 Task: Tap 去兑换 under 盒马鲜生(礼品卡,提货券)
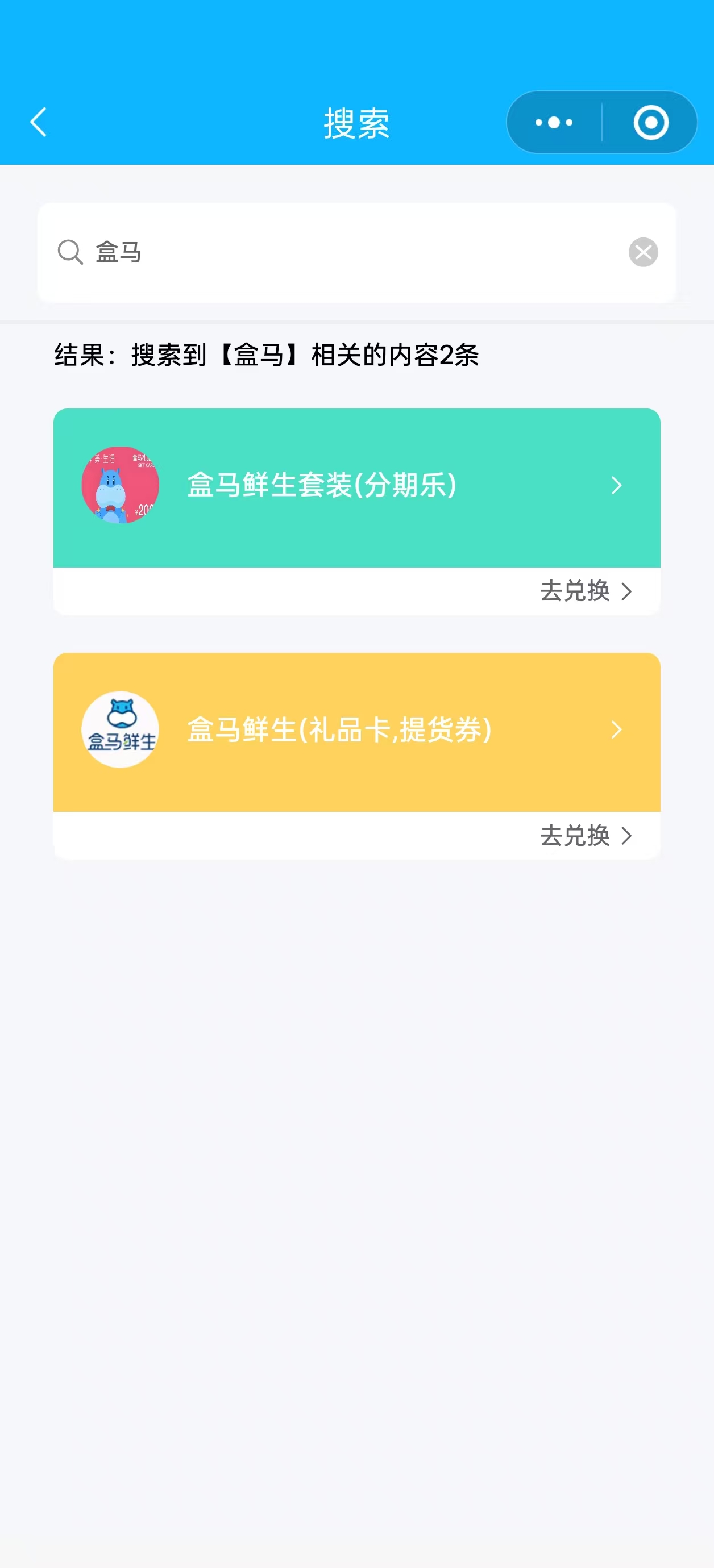point(586,836)
